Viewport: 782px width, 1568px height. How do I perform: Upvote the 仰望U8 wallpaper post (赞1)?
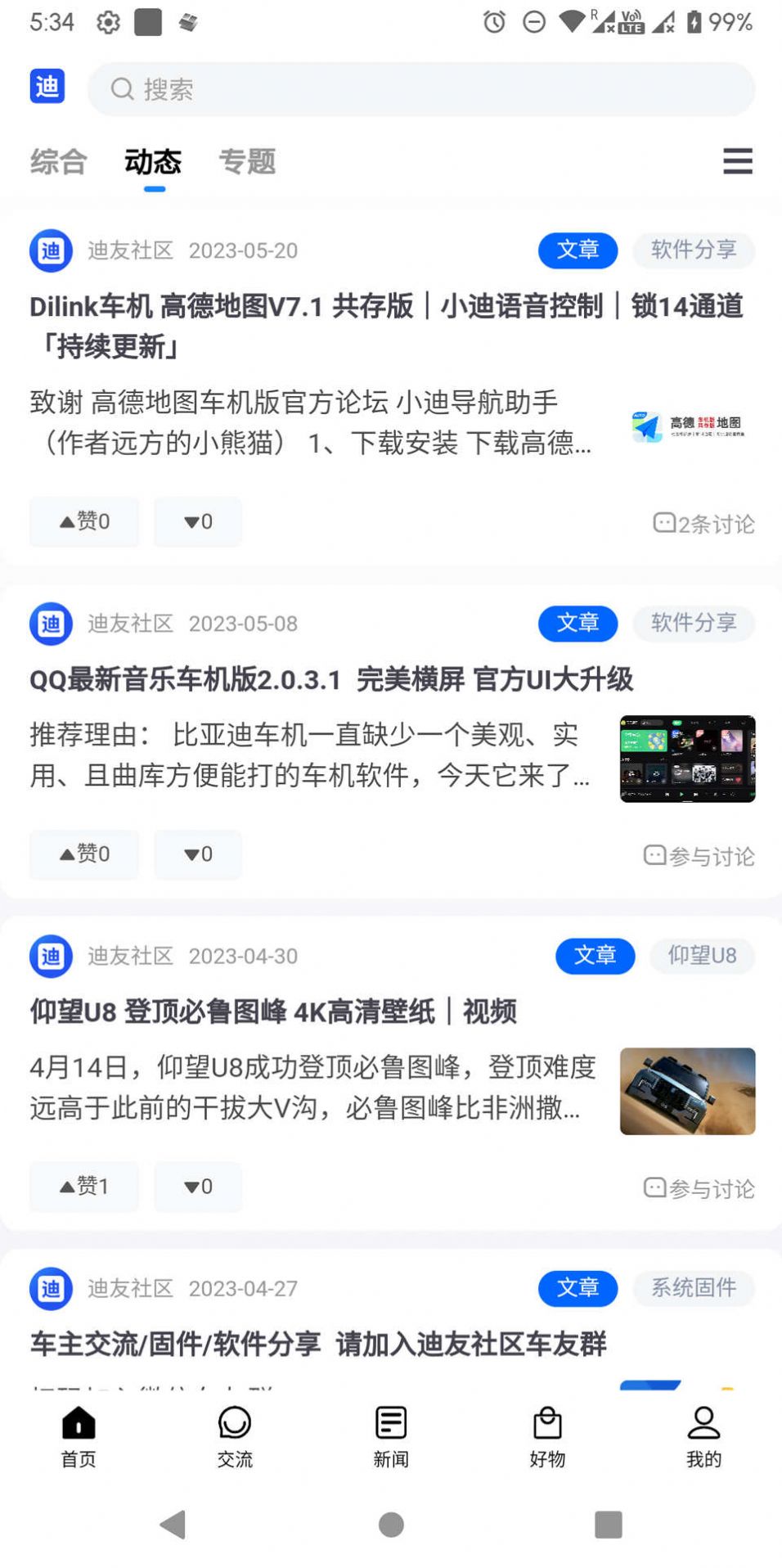(x=83, y=1187)
